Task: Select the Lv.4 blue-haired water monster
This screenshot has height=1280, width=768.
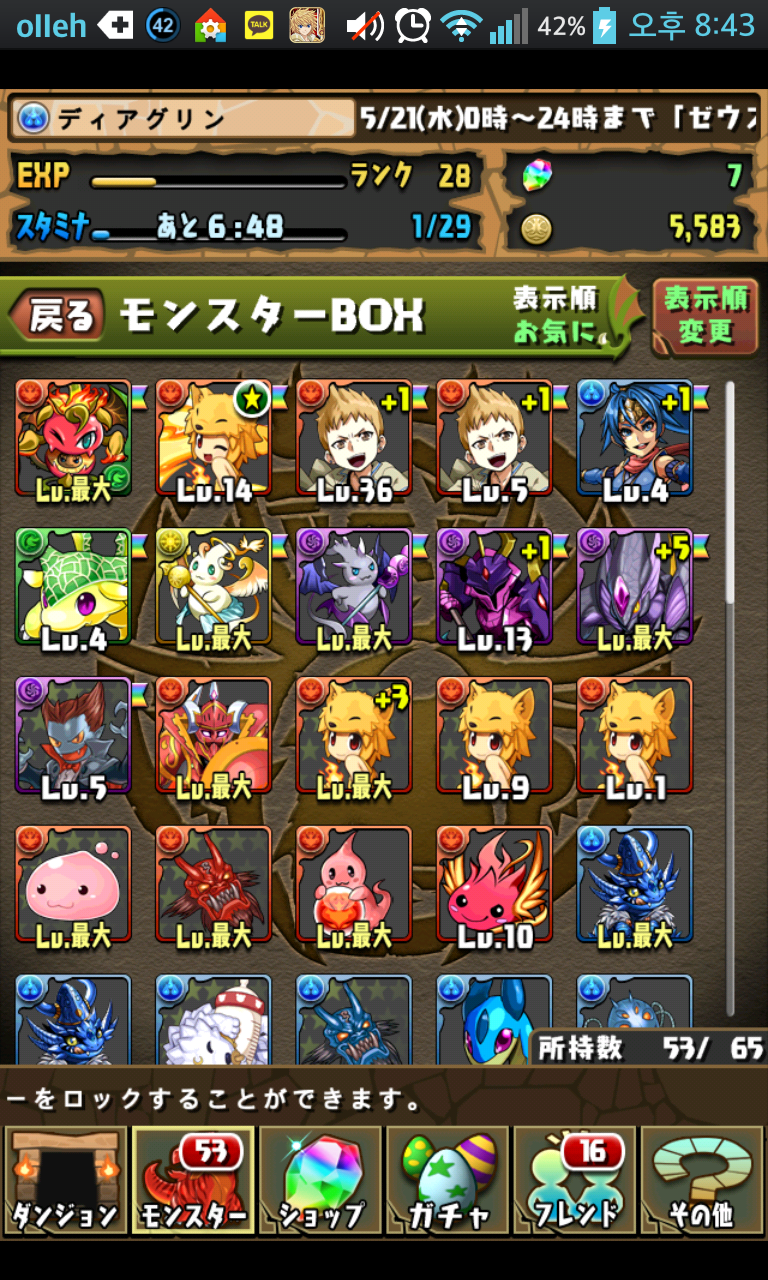Action: 634,440
